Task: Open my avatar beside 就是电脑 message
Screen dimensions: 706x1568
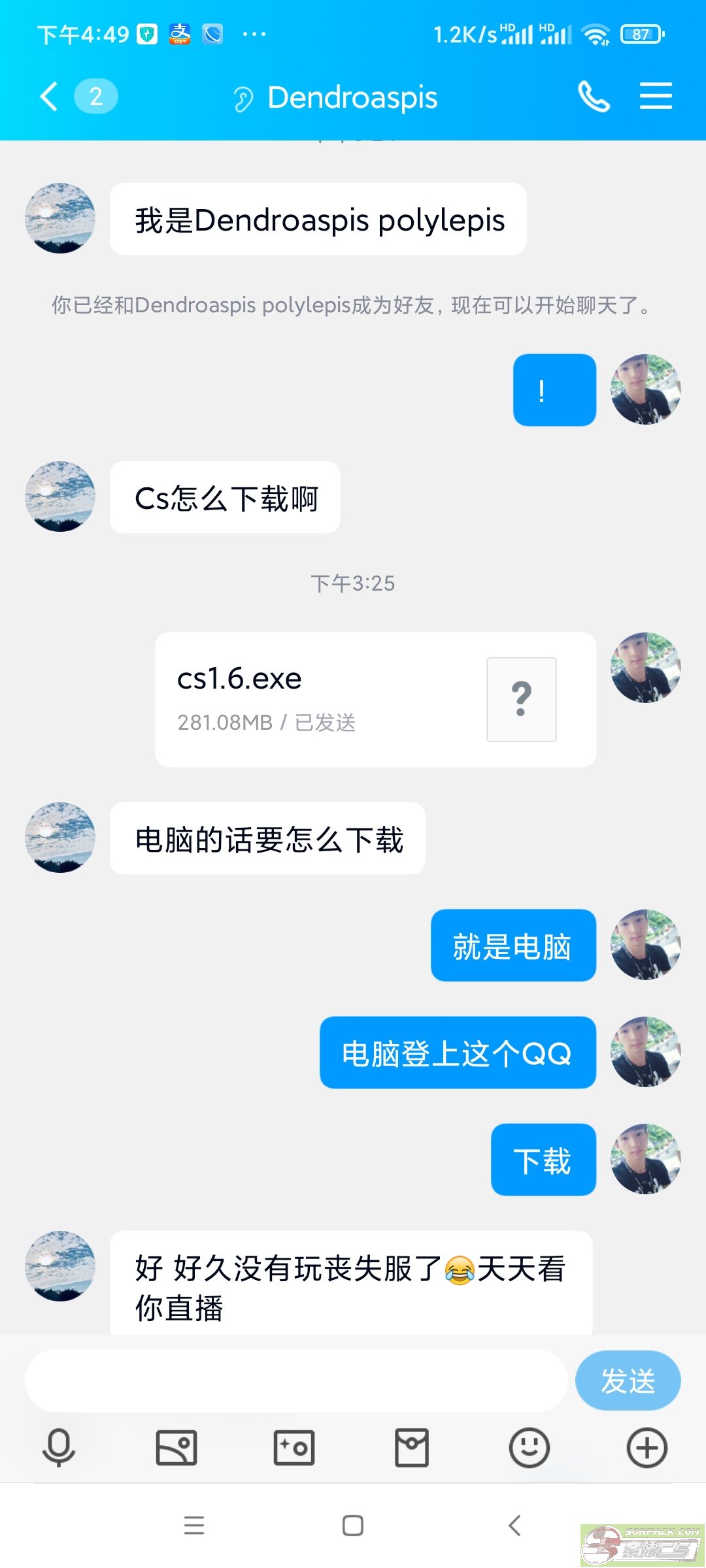Action: pos(646,945)
